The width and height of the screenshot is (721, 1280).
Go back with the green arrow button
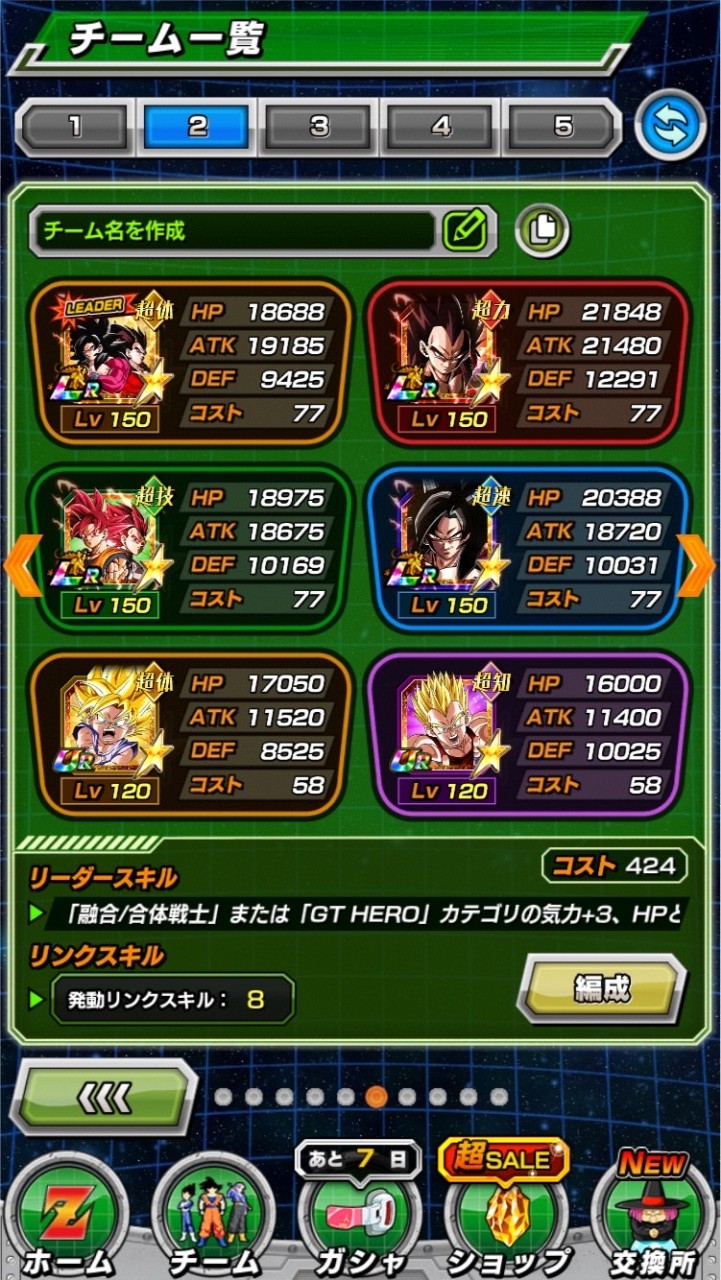pos(105,1097)
